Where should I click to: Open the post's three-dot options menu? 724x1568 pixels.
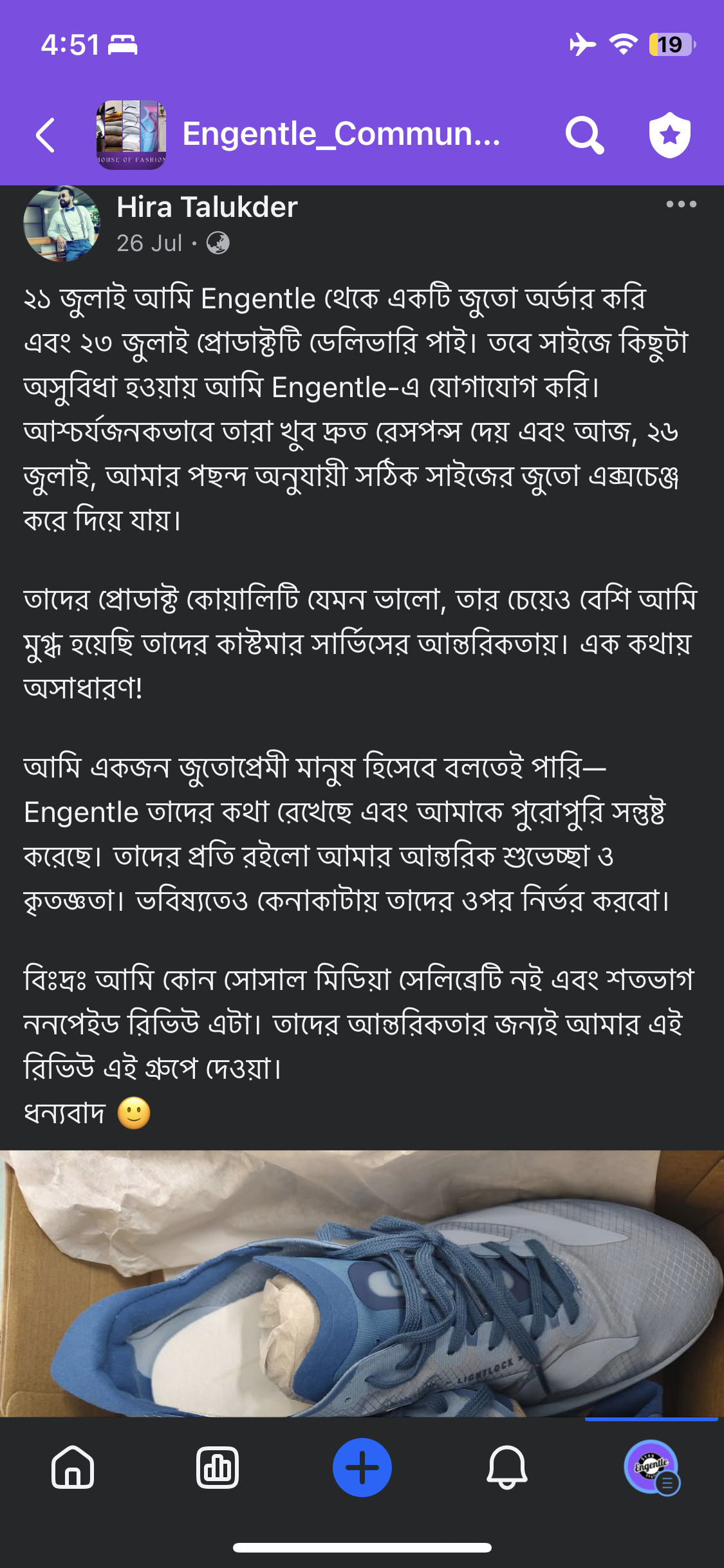[681, 205]
